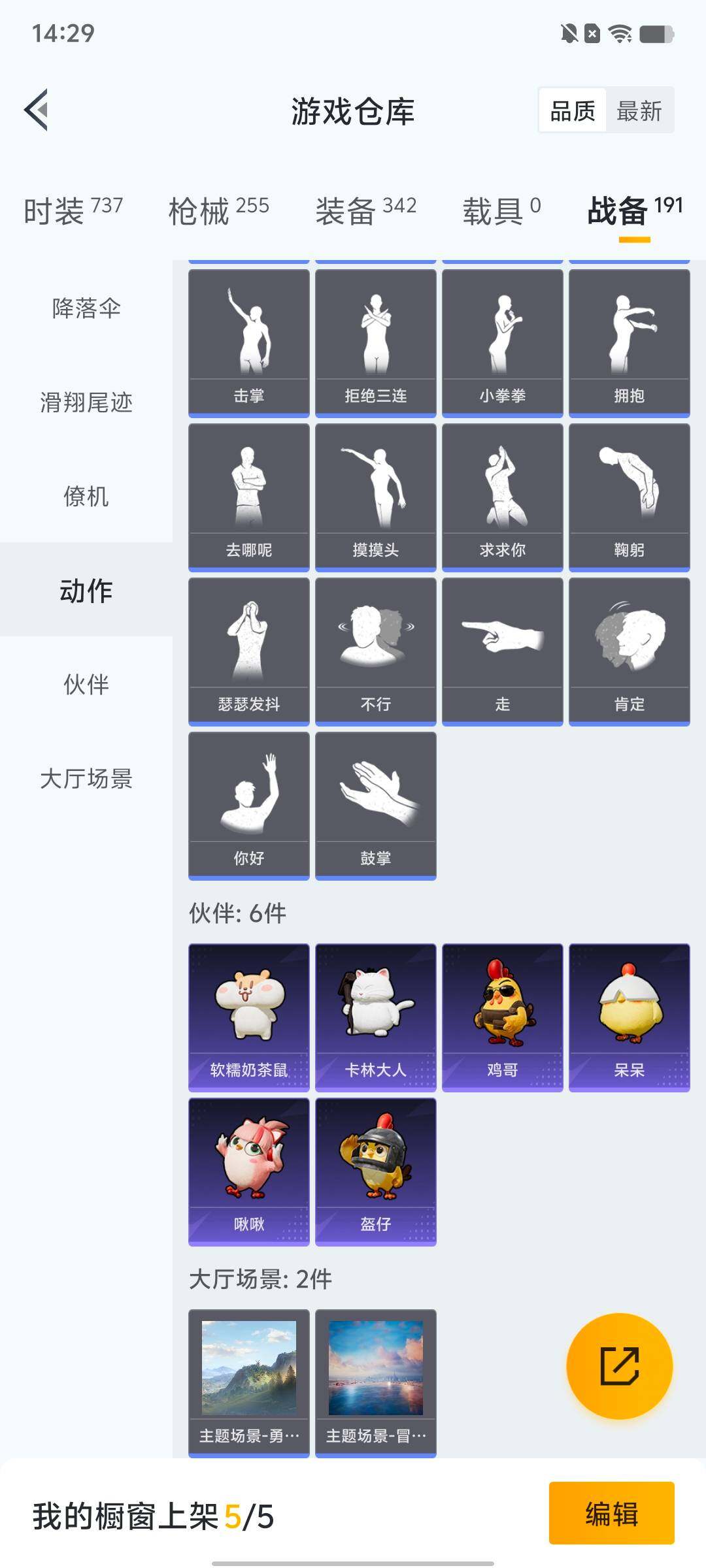The width and height of the screenshot is (706, 1568).
Task: Tap the back arrow to leave 游戏仓库
Action: [36, 110]
